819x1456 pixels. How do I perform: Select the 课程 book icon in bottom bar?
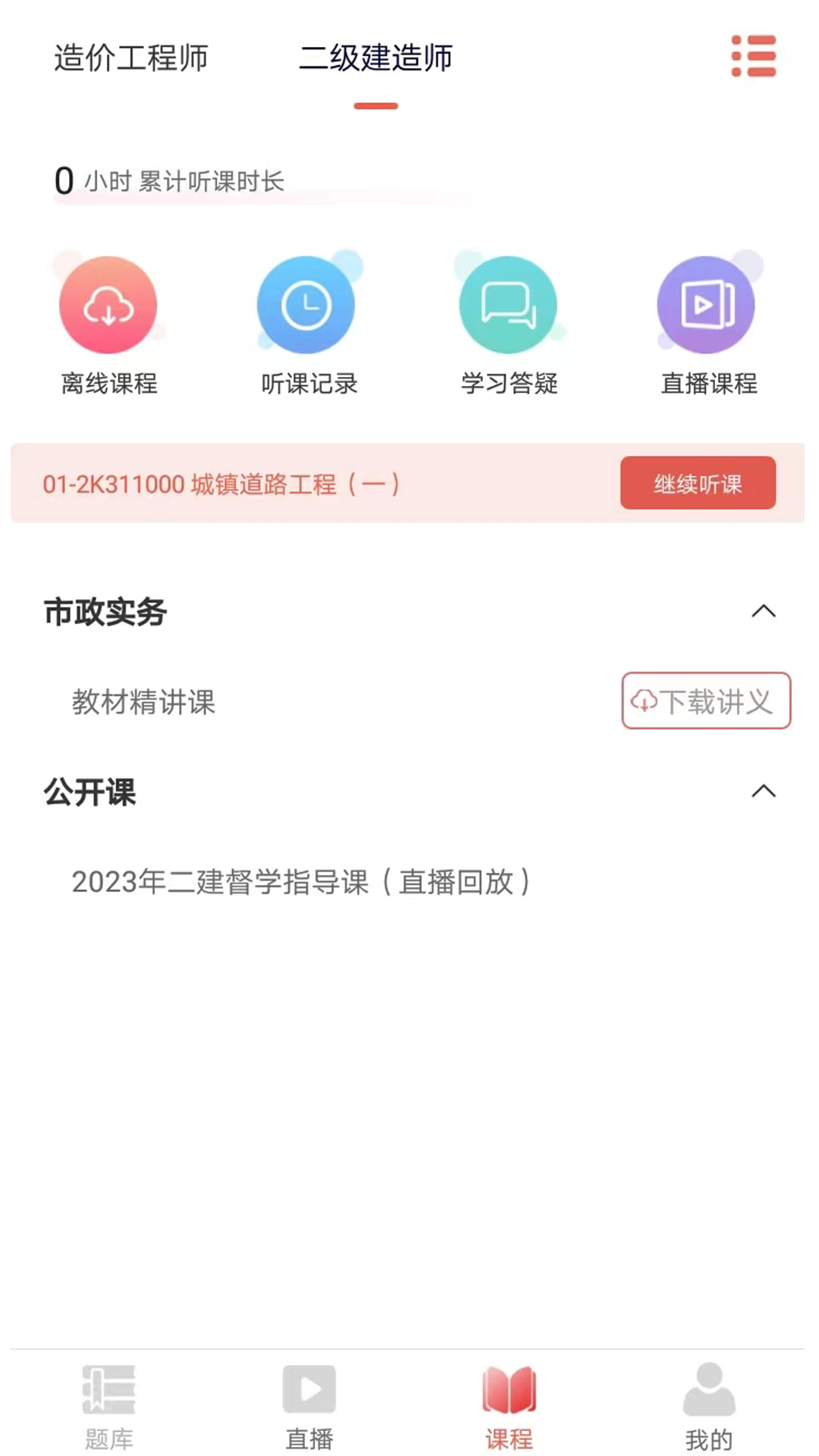pos(509,1390)
